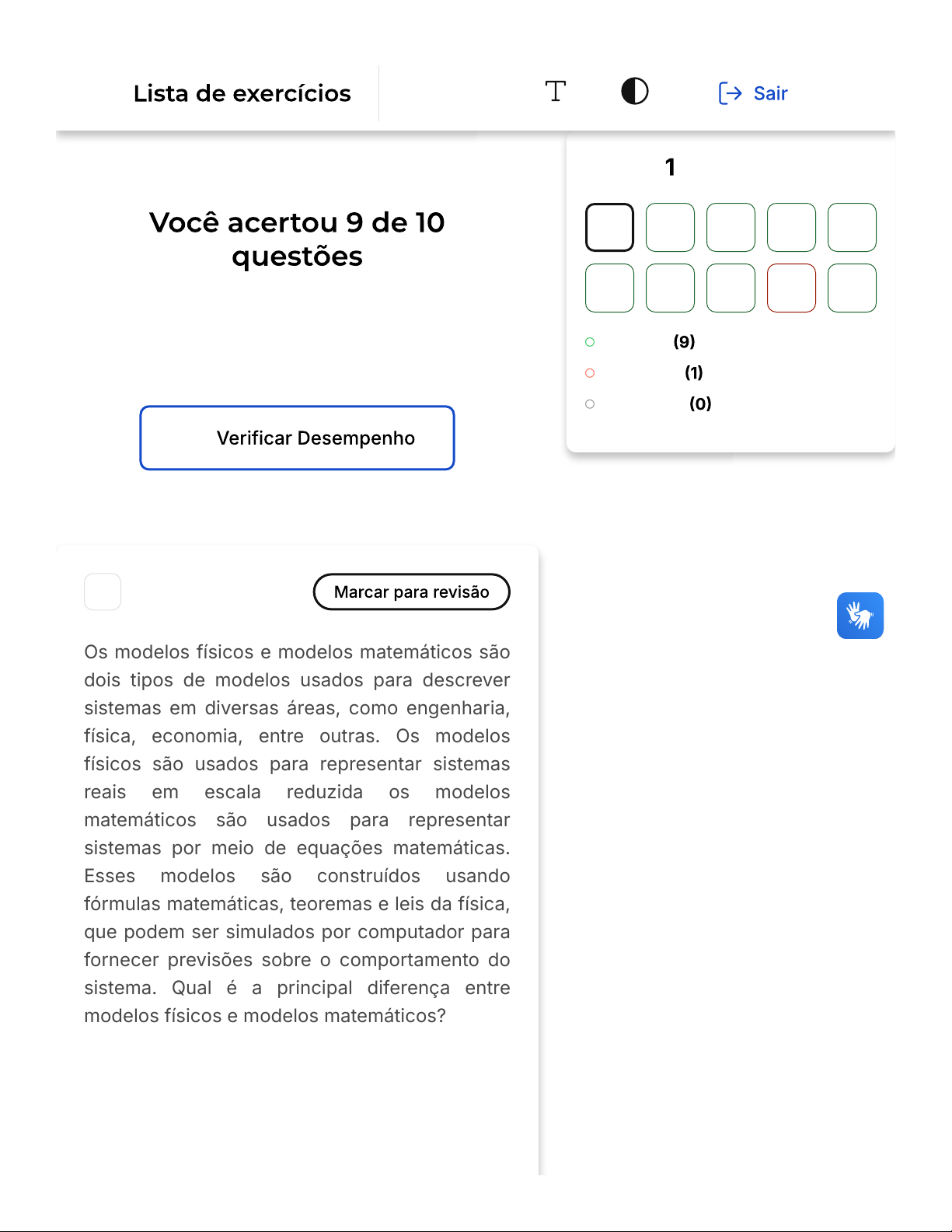Open Verificar Desempenho

(297, 438)
